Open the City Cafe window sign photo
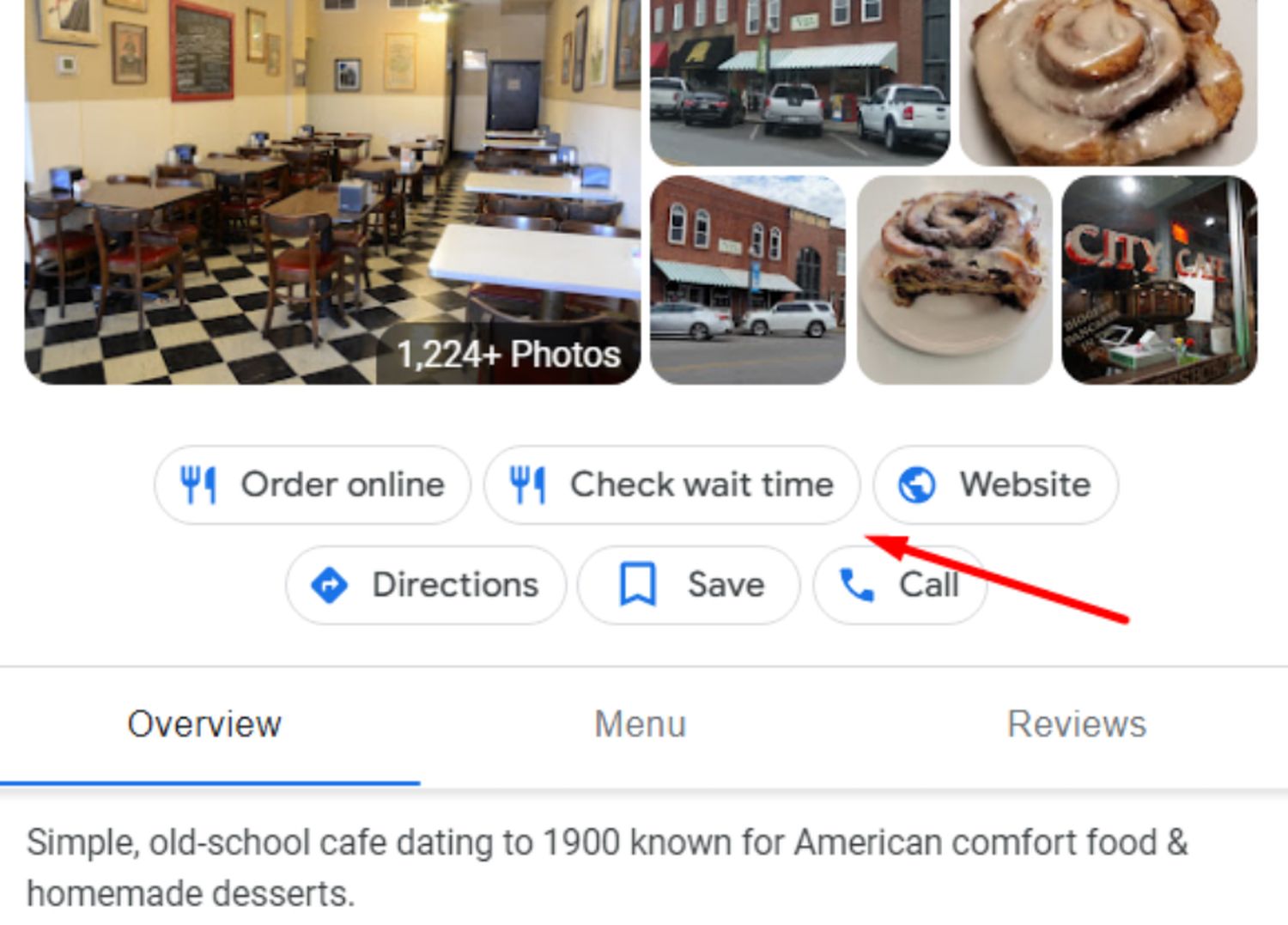 (1159, 280)
